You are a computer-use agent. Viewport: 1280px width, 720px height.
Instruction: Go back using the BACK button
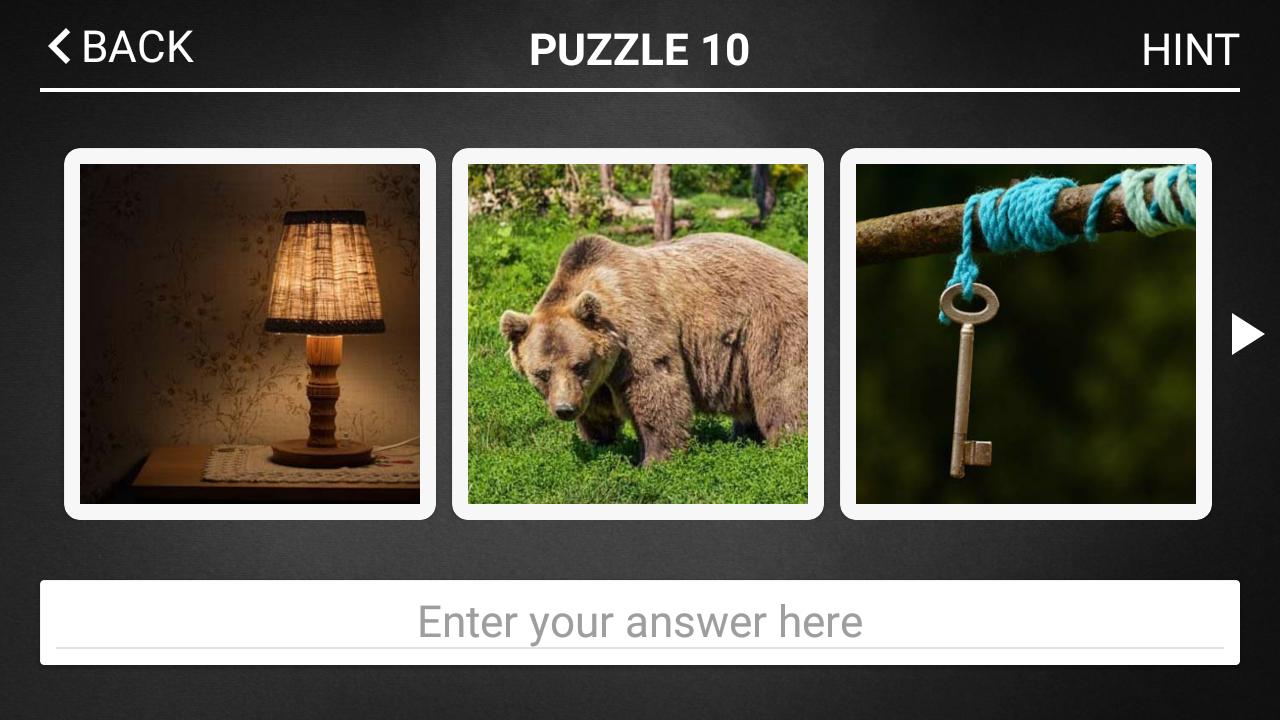coord(121,47)
